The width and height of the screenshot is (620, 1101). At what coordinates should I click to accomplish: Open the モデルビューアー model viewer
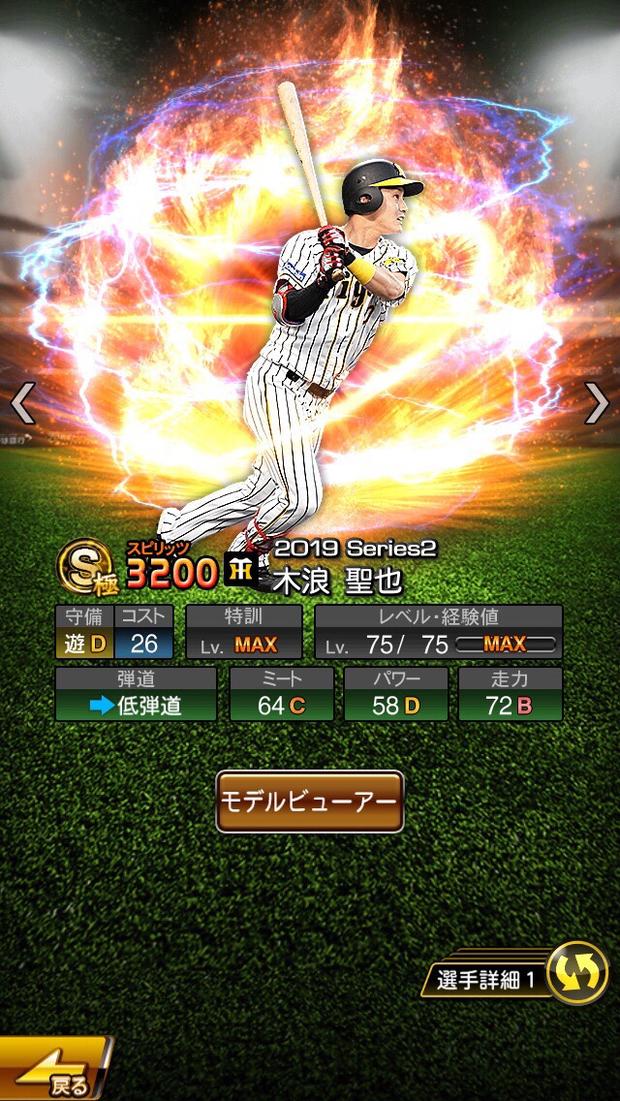click(310, 801)
